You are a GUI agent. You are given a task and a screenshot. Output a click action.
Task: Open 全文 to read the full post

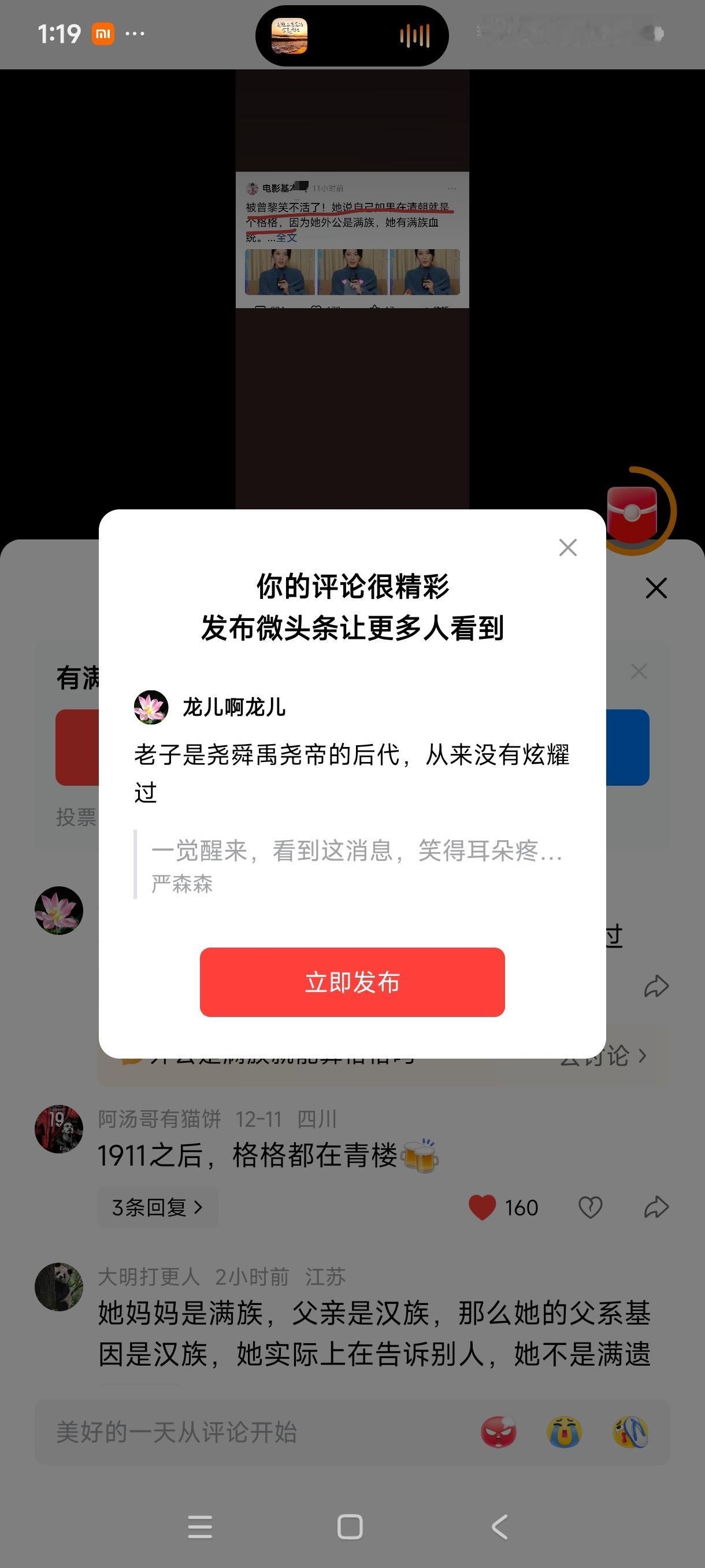[x=287, y=238]
